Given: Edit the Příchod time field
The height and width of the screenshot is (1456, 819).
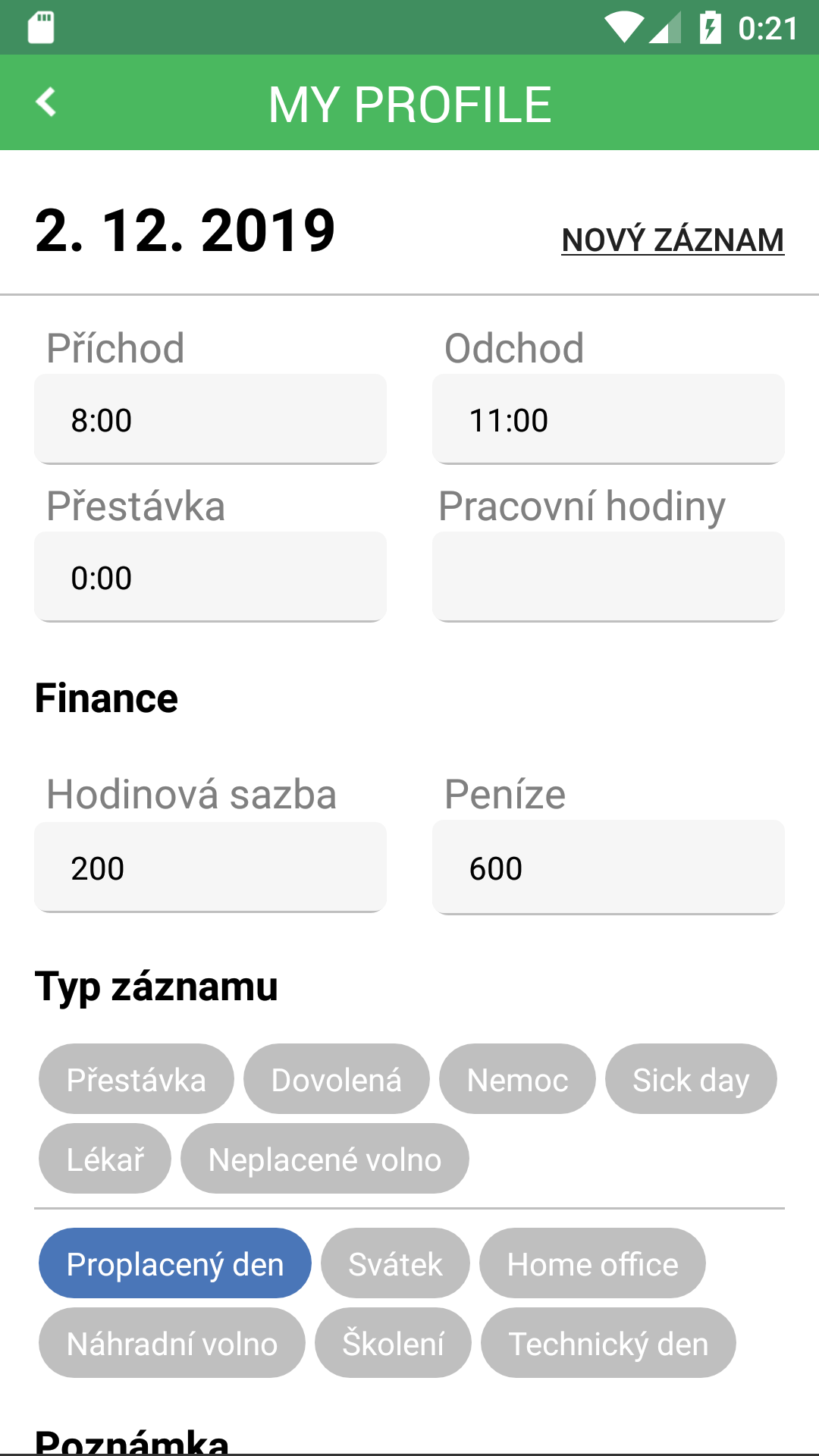Looking at the screenshot, I should (210, 419).
